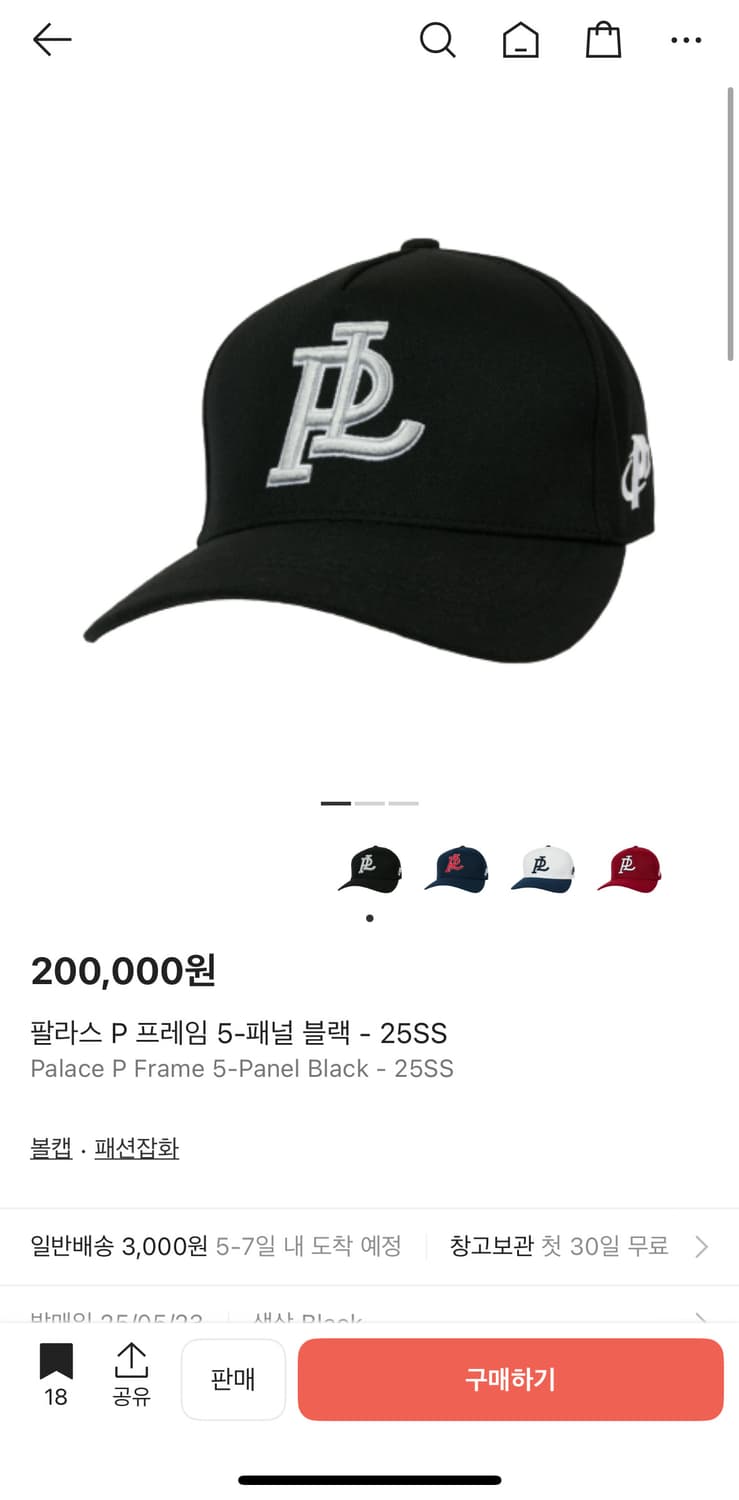Open the search icon
739x1500 pixels.
[438, 40]
